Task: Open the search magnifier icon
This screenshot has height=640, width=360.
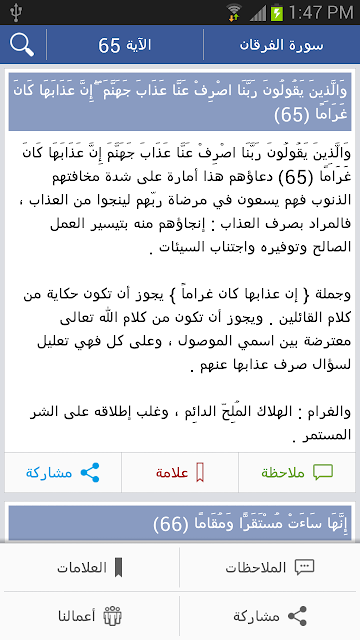Action: point(22,44)
